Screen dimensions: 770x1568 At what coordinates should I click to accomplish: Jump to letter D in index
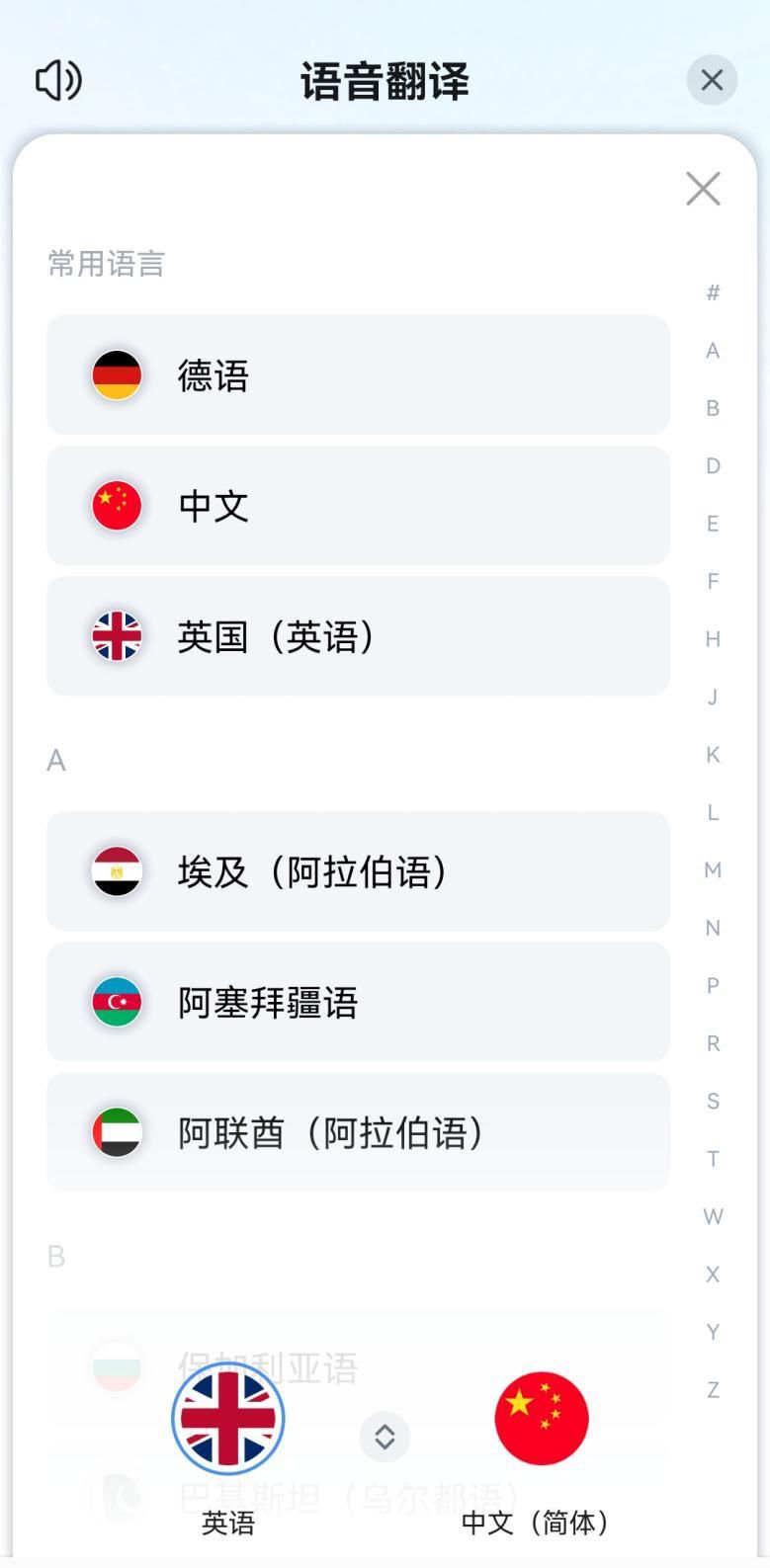tap(713, 465)
